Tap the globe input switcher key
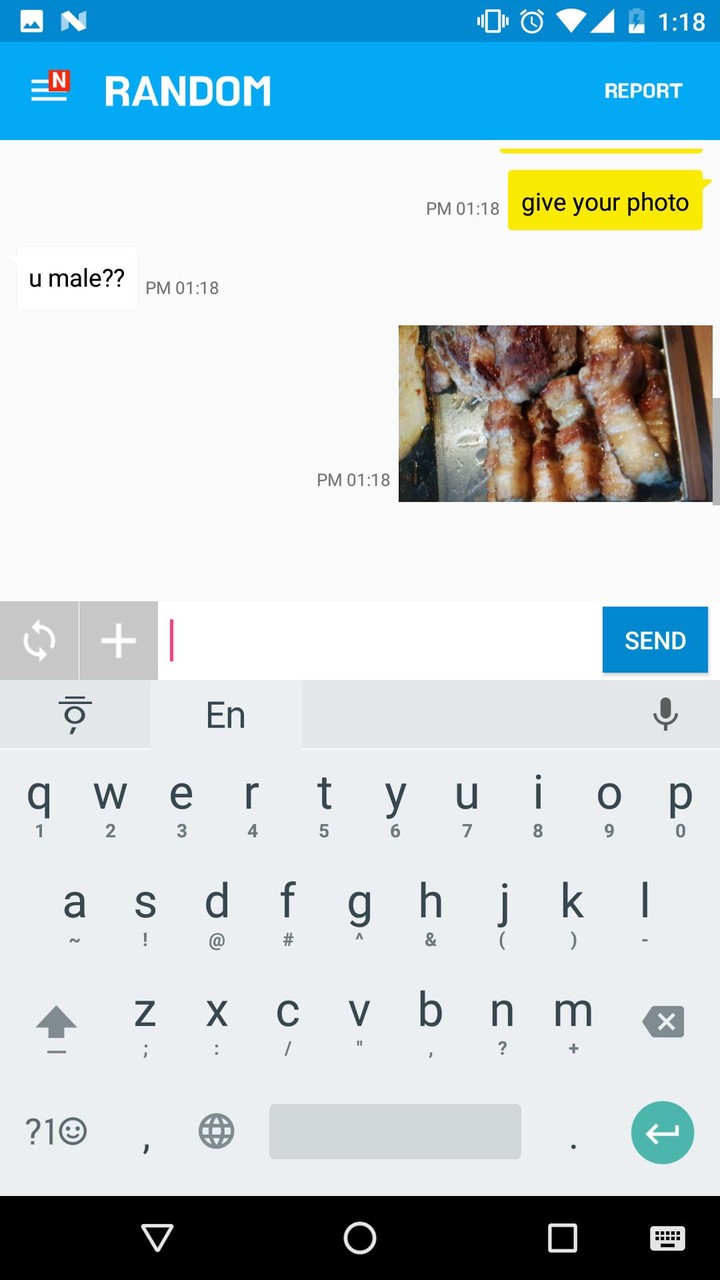This screenshot has height=1280, width=720. (x=216, y=1131)
